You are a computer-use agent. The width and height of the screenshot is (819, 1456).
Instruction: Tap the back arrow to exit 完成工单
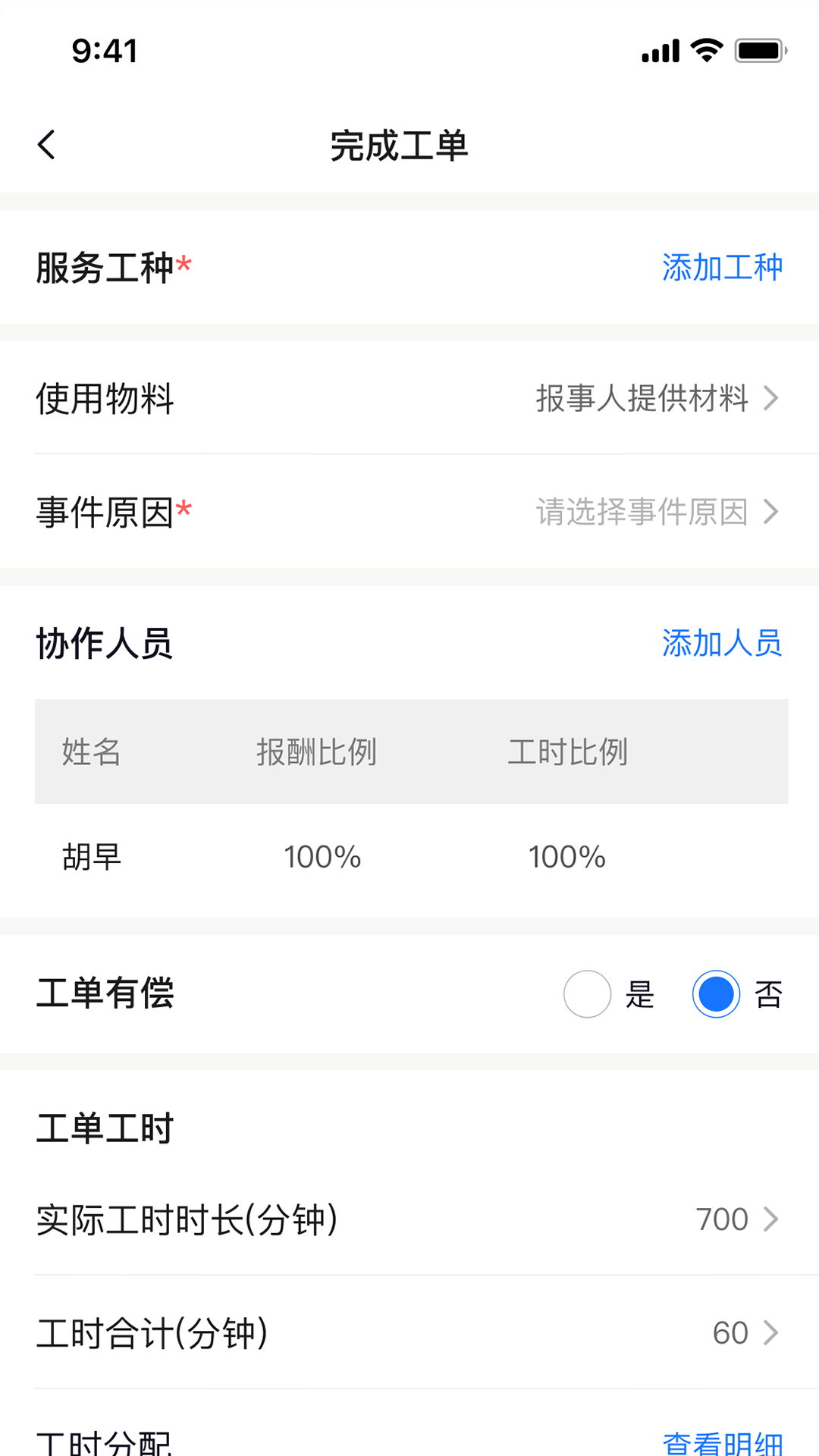coord(45,144)
